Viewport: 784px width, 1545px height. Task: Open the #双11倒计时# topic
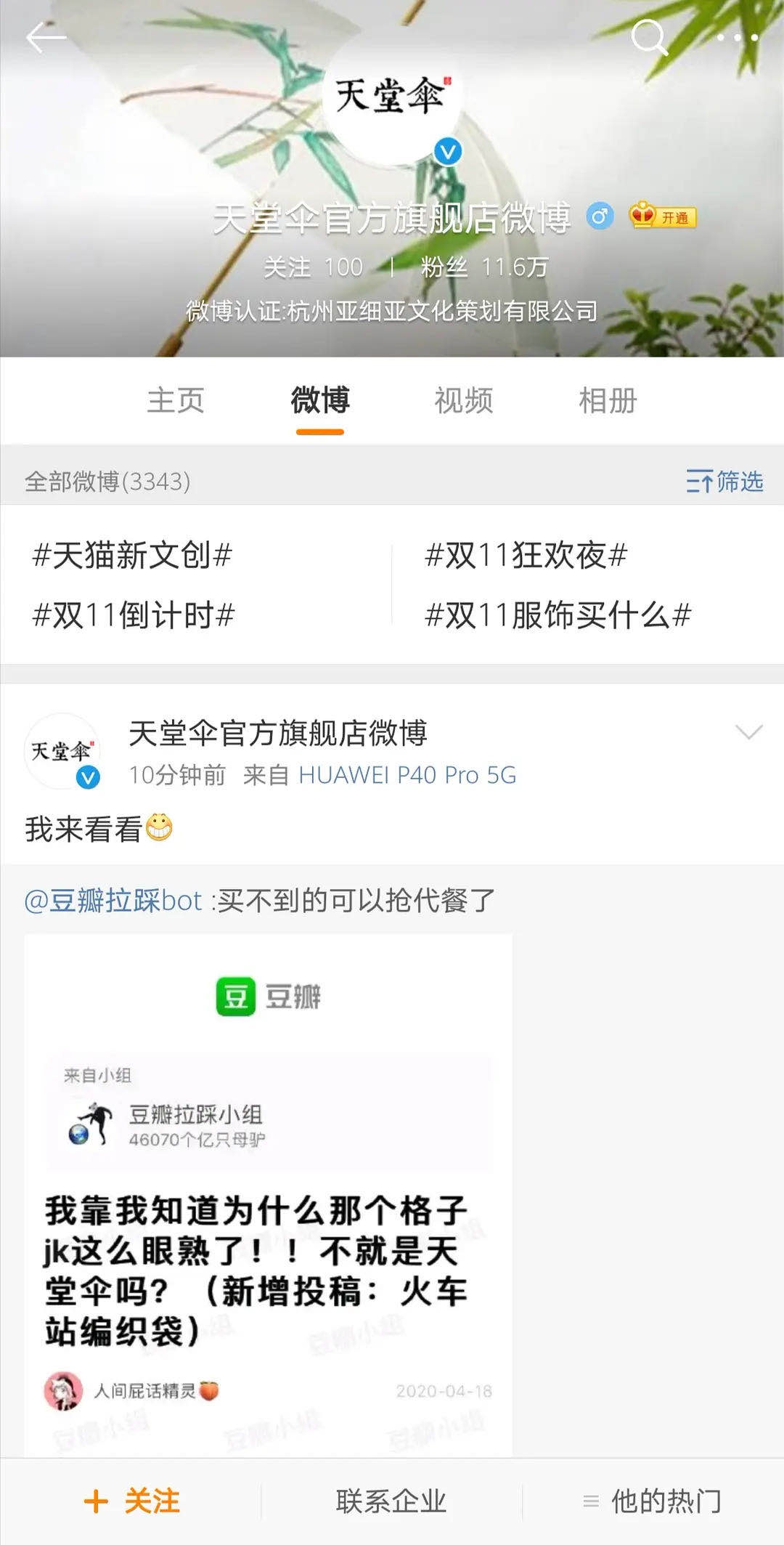[134, 615]
